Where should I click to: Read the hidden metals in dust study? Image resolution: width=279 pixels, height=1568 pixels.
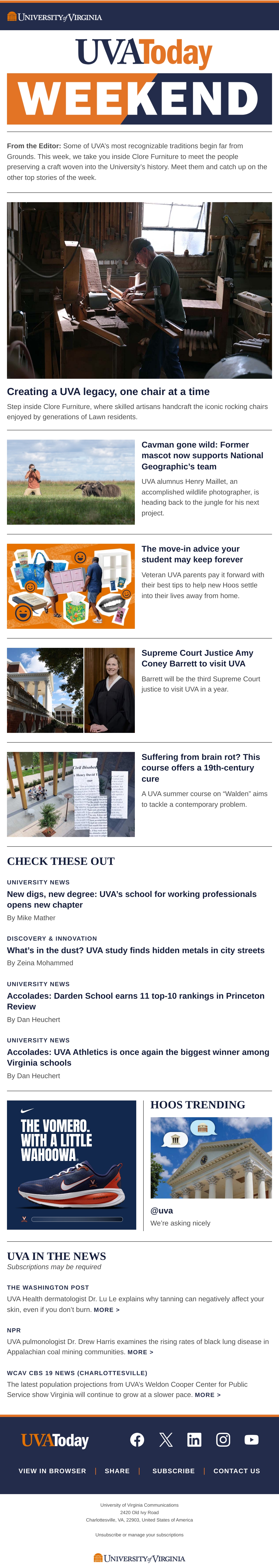pyautogui.click(x=136, y=950)
